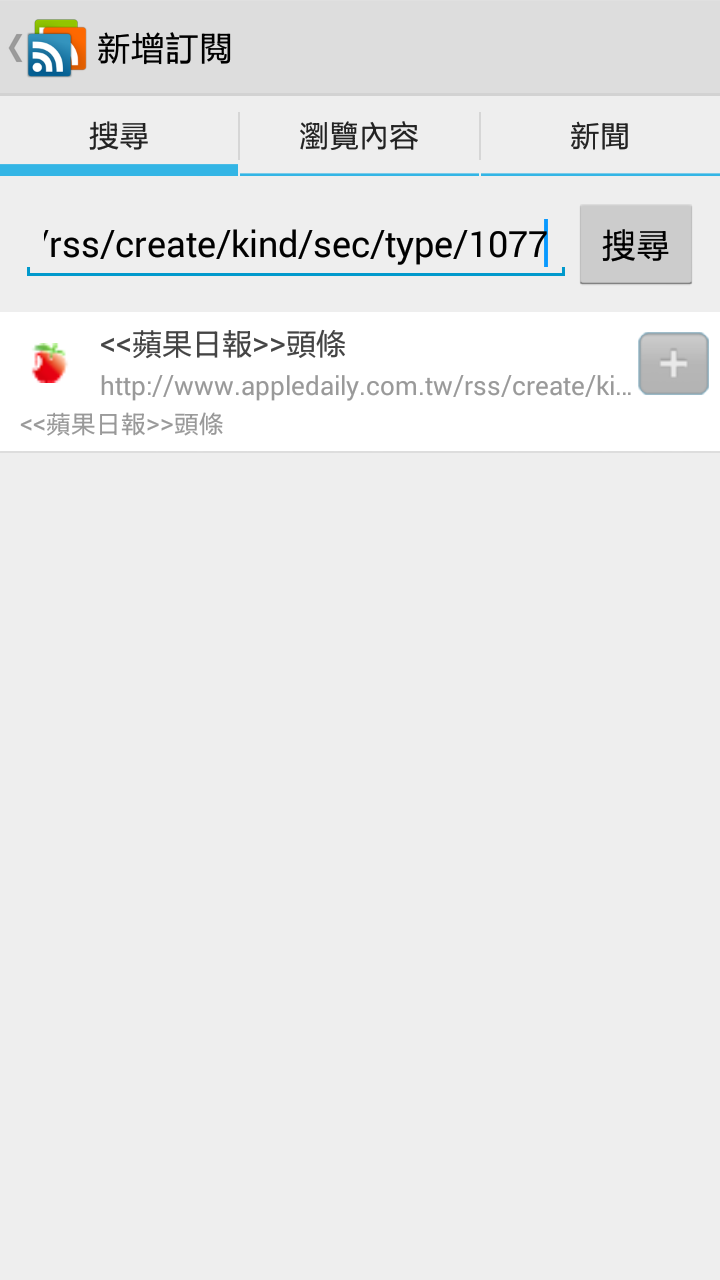Tap the feed URL text field

(296, 245)
